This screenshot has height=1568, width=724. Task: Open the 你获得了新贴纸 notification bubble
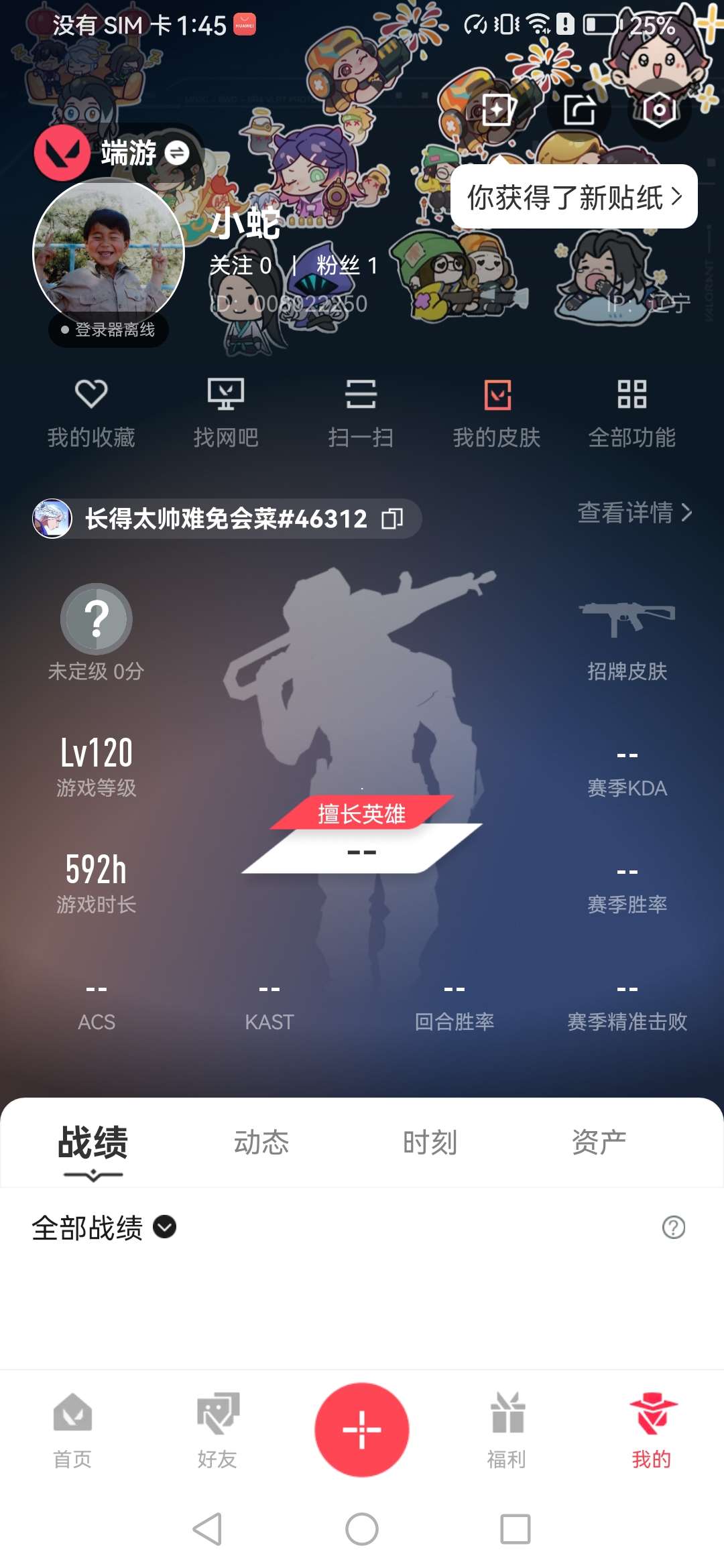tap(574, 197)
